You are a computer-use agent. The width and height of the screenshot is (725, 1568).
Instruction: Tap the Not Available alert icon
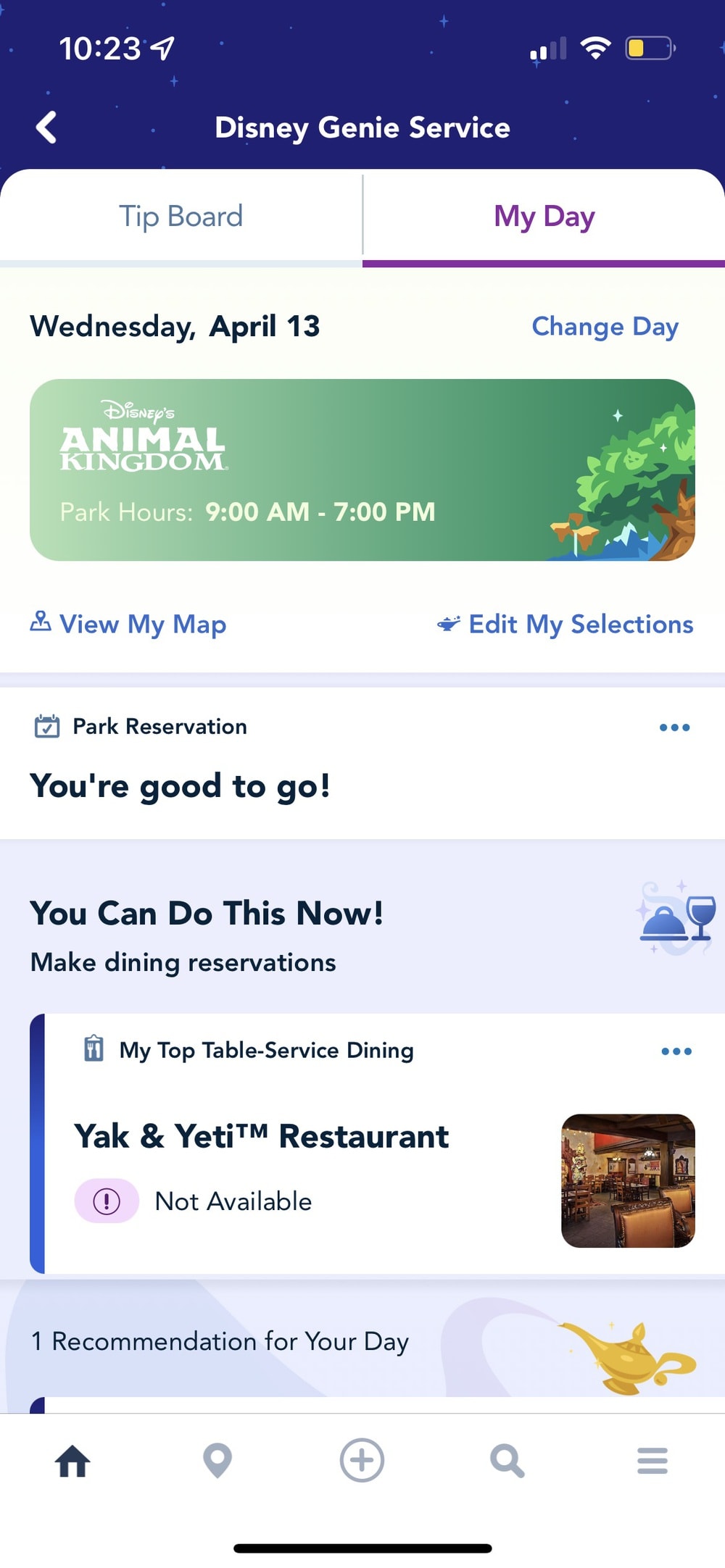click(x=107, y=1200)
